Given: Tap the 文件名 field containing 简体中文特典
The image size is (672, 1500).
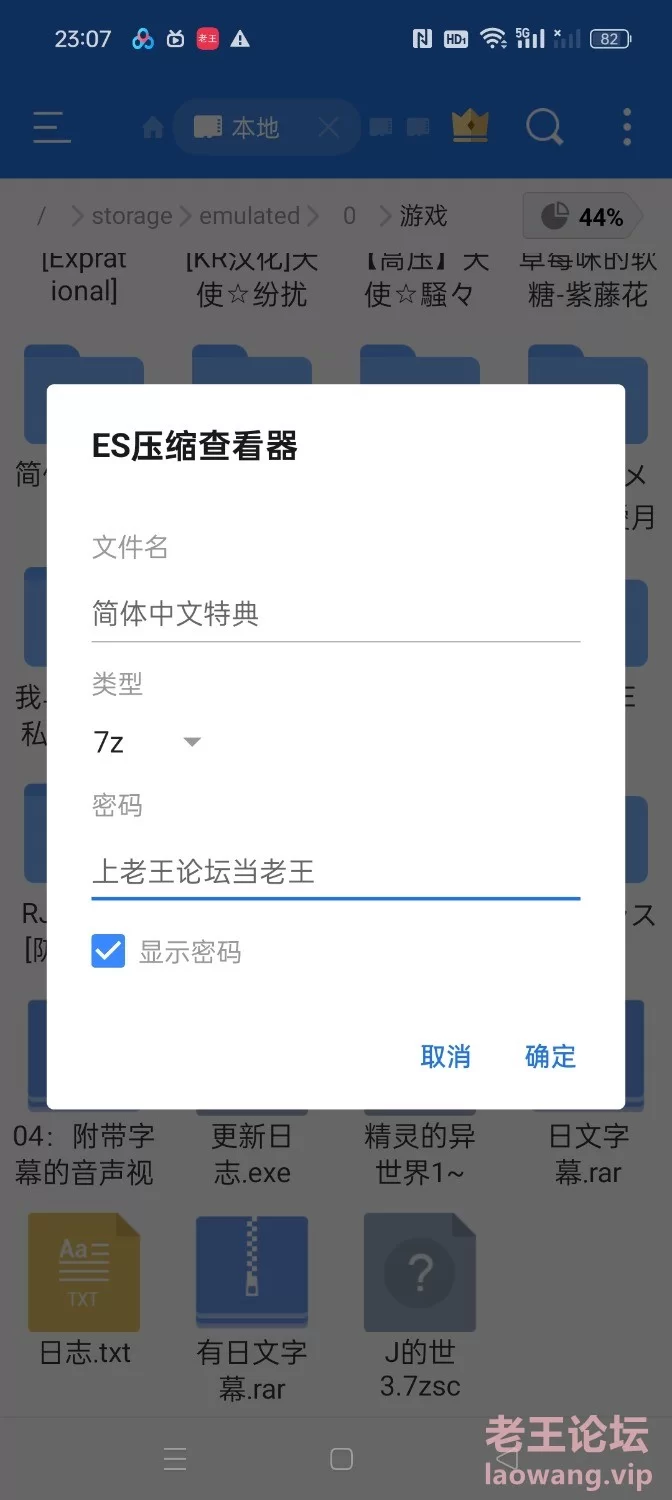Looking at the screenshot, I should 335,613.
